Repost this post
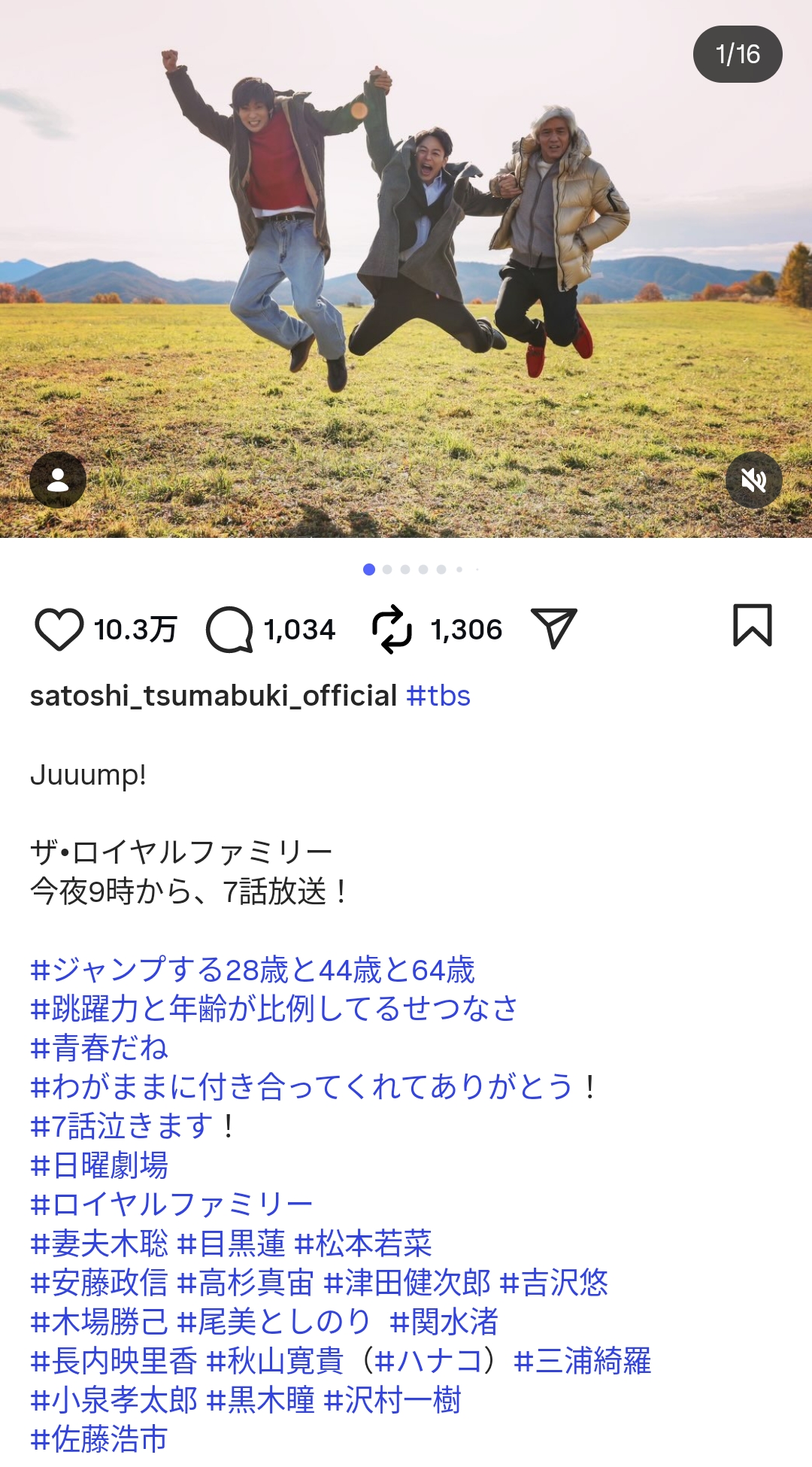The height and width of the screenshot is (1467, 812). [x=392, y=629]
